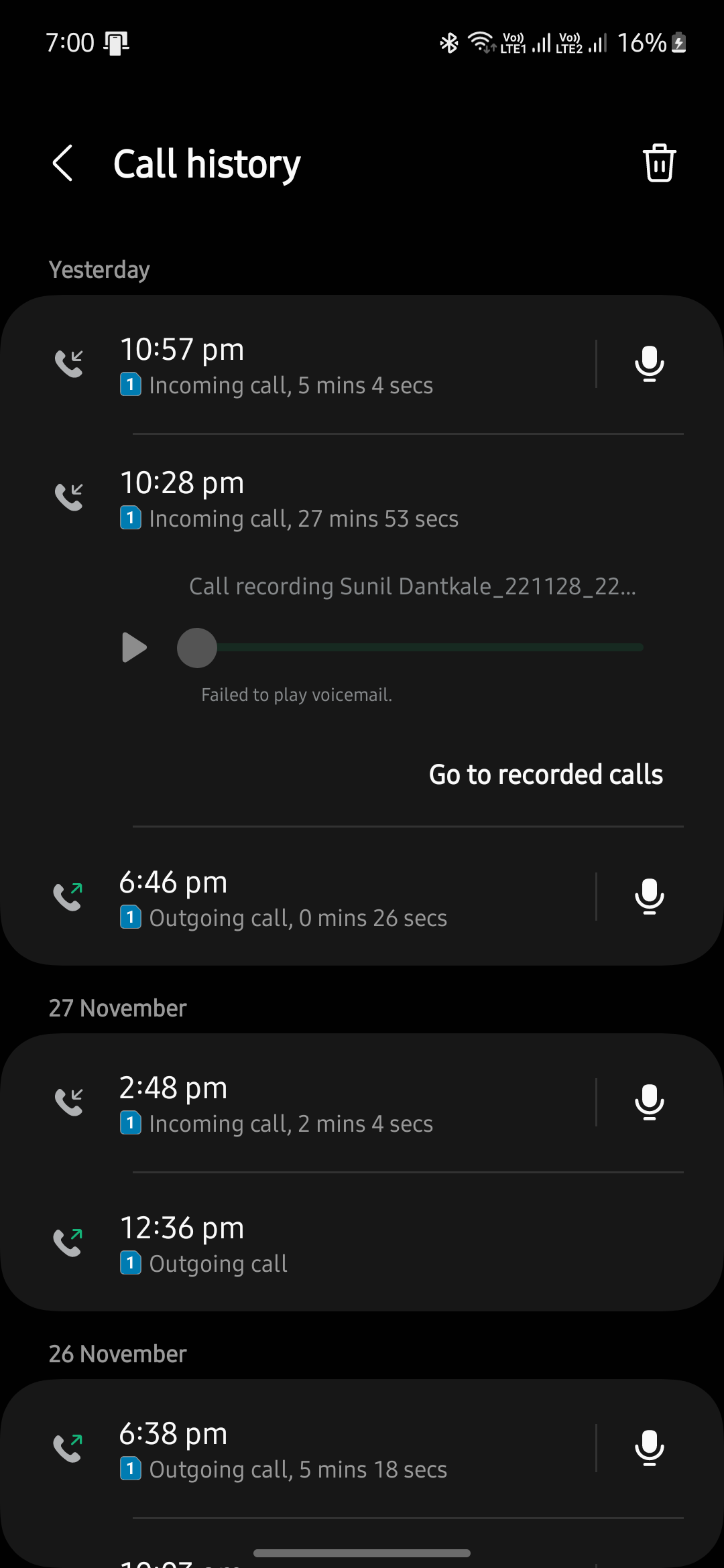Expand details for the 6:38 pm outgoing call
The height and width of the screenshot is (1568, 724).
[x=302, y=1449]
